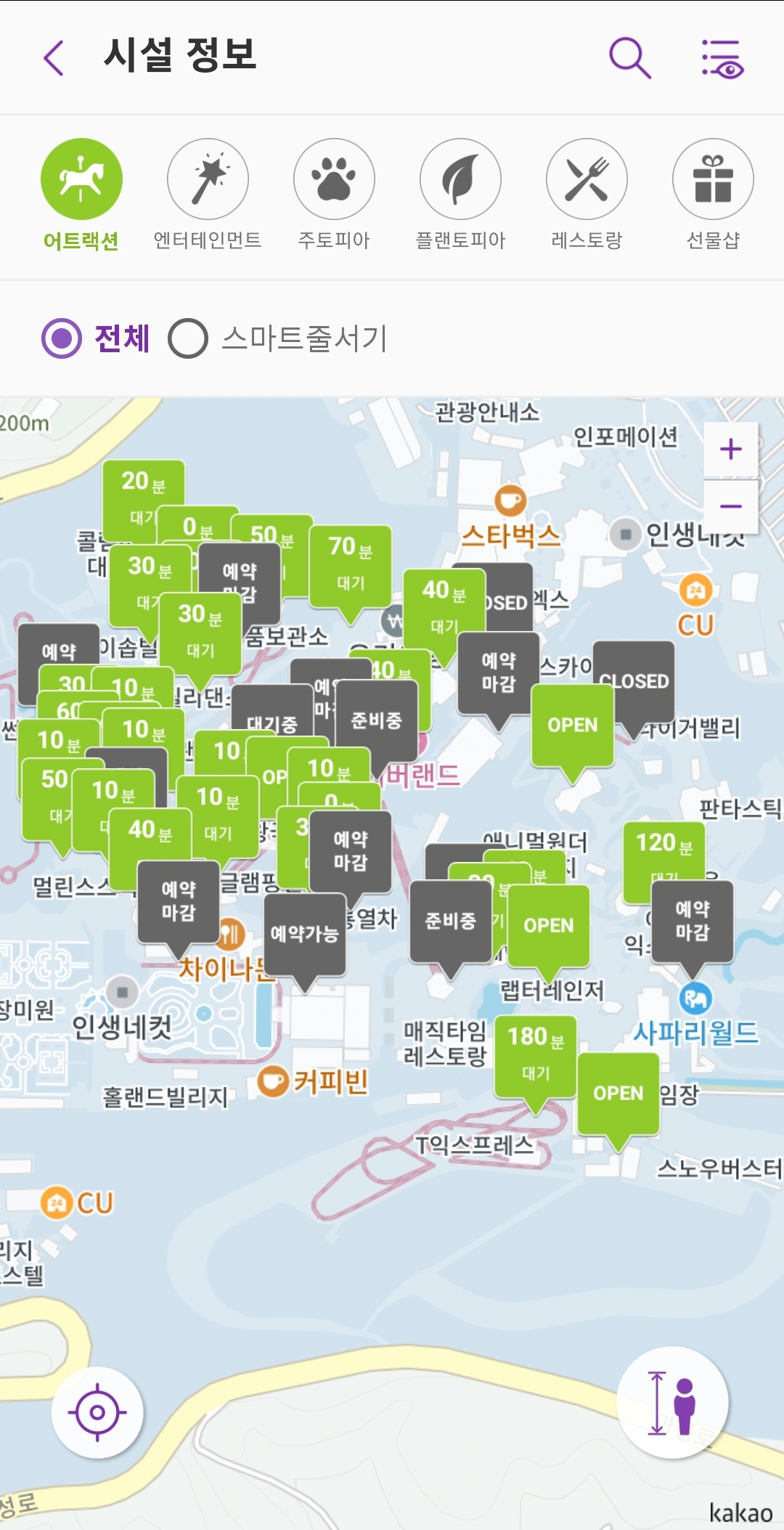The height and width of the screenshot is (1530, 784).
Task: Switch to 선물샵 category
Action: (713, 195)
